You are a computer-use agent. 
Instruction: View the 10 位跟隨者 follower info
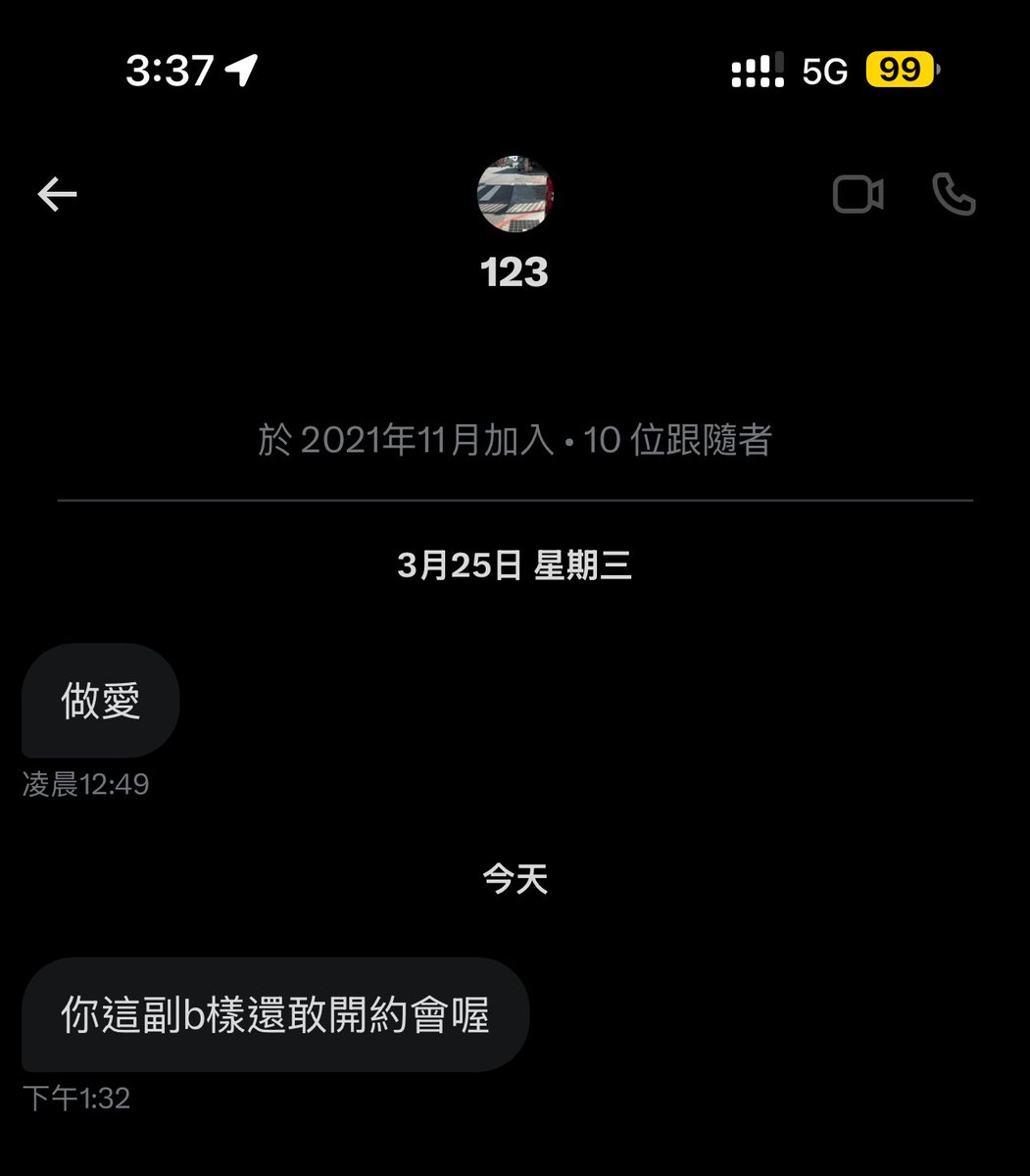(x=676, y=442)
